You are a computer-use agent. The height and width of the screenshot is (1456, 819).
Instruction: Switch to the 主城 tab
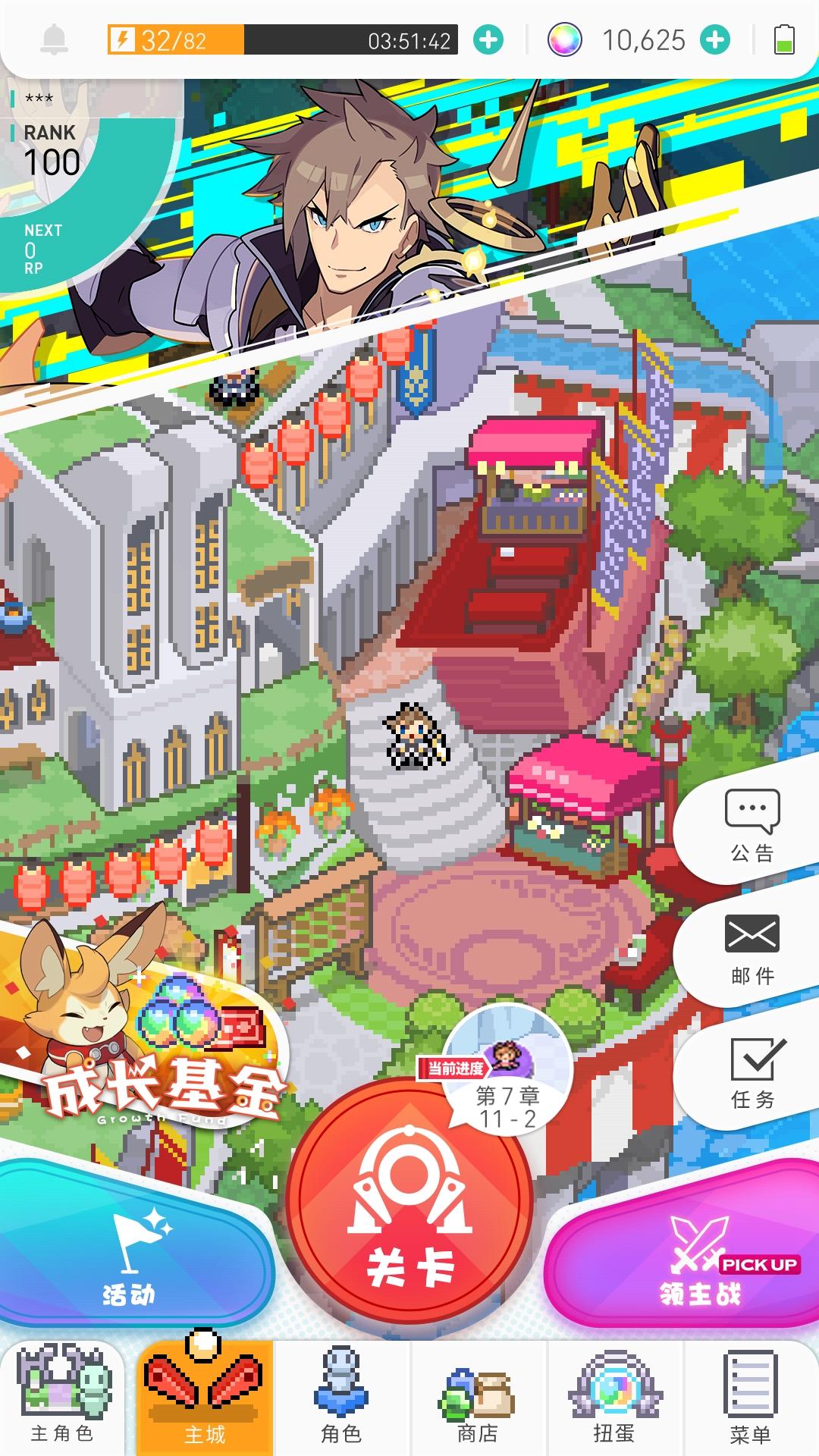click(x=205, y=1397)
